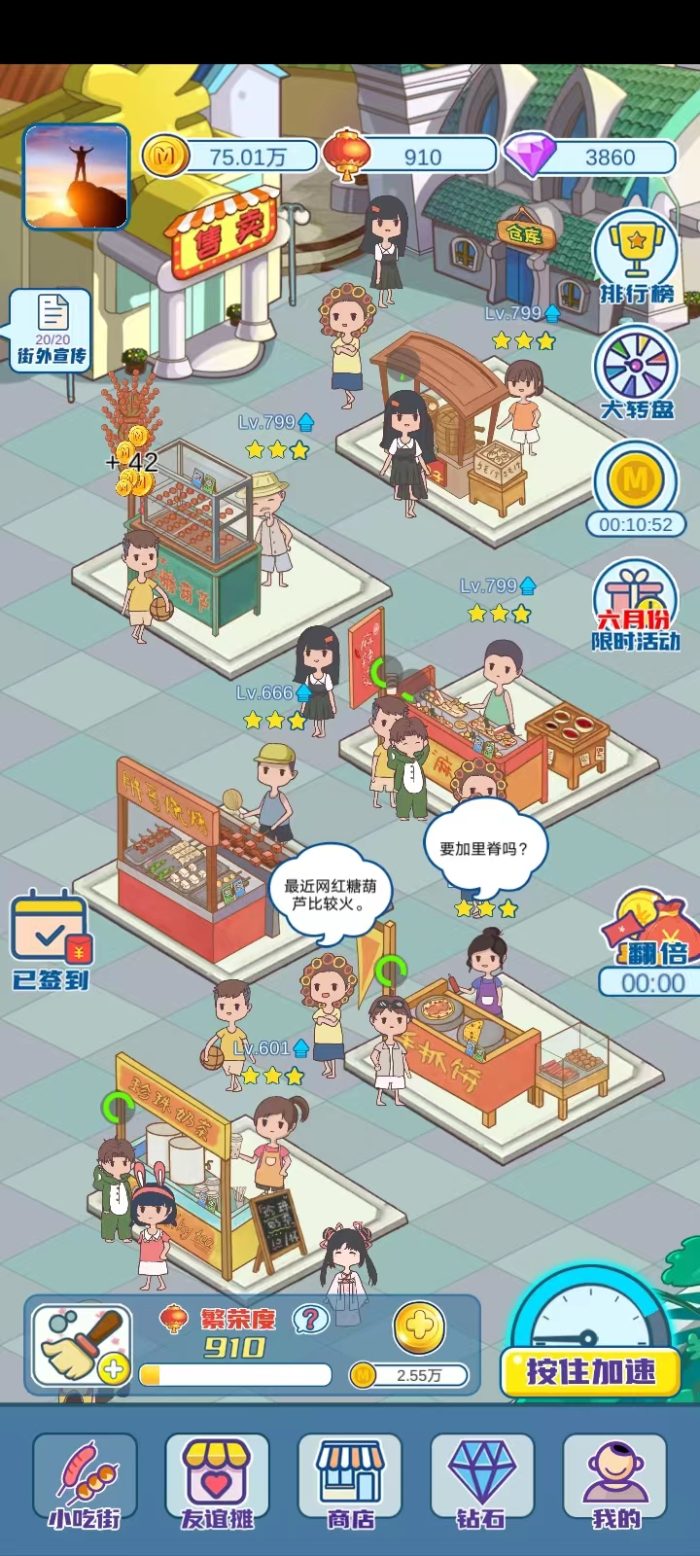
Task: Tap the player avatar picture
Action: coord(77,177)
